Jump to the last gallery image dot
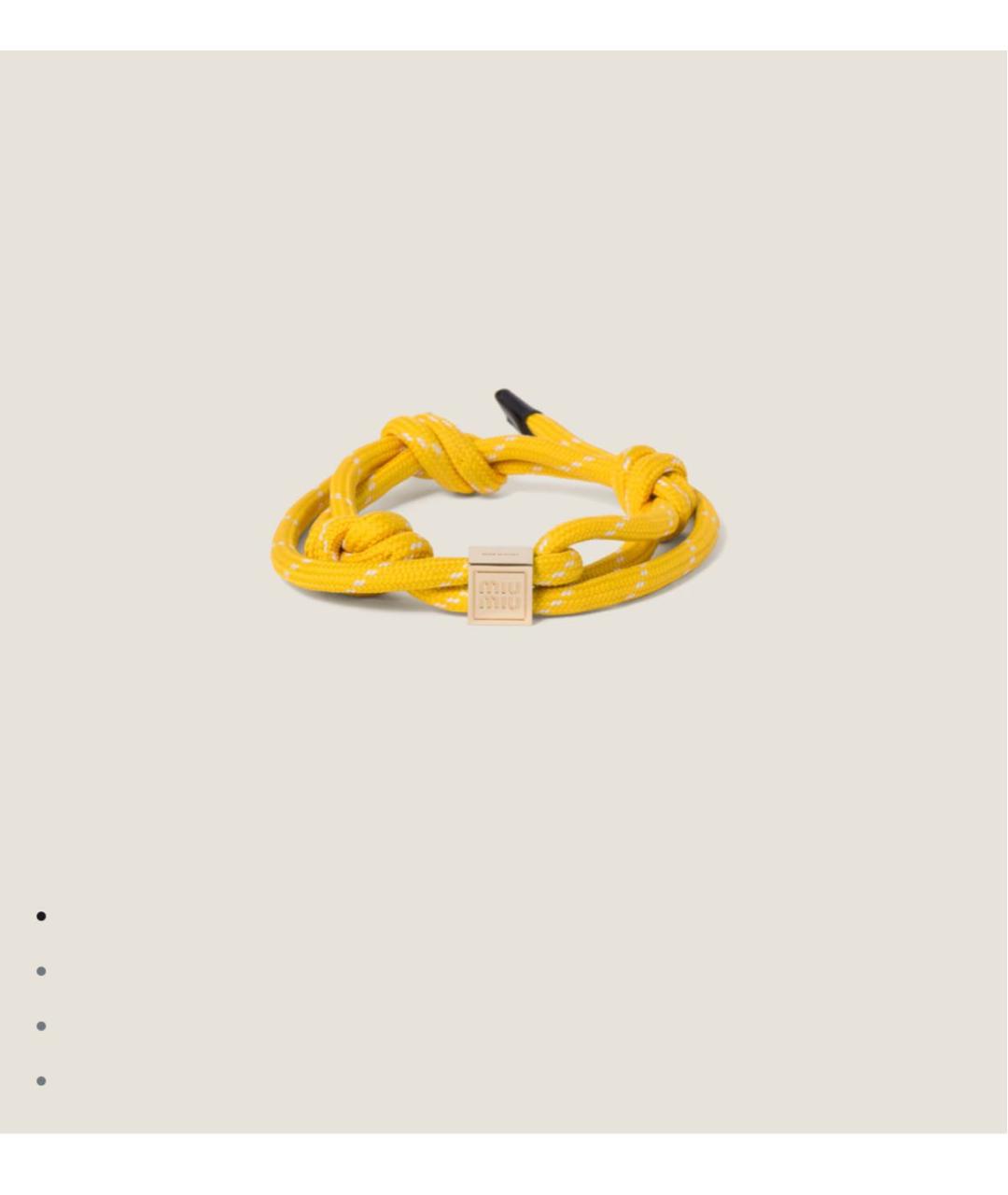1008x1195 pixels. click(x=41, y=1081)
